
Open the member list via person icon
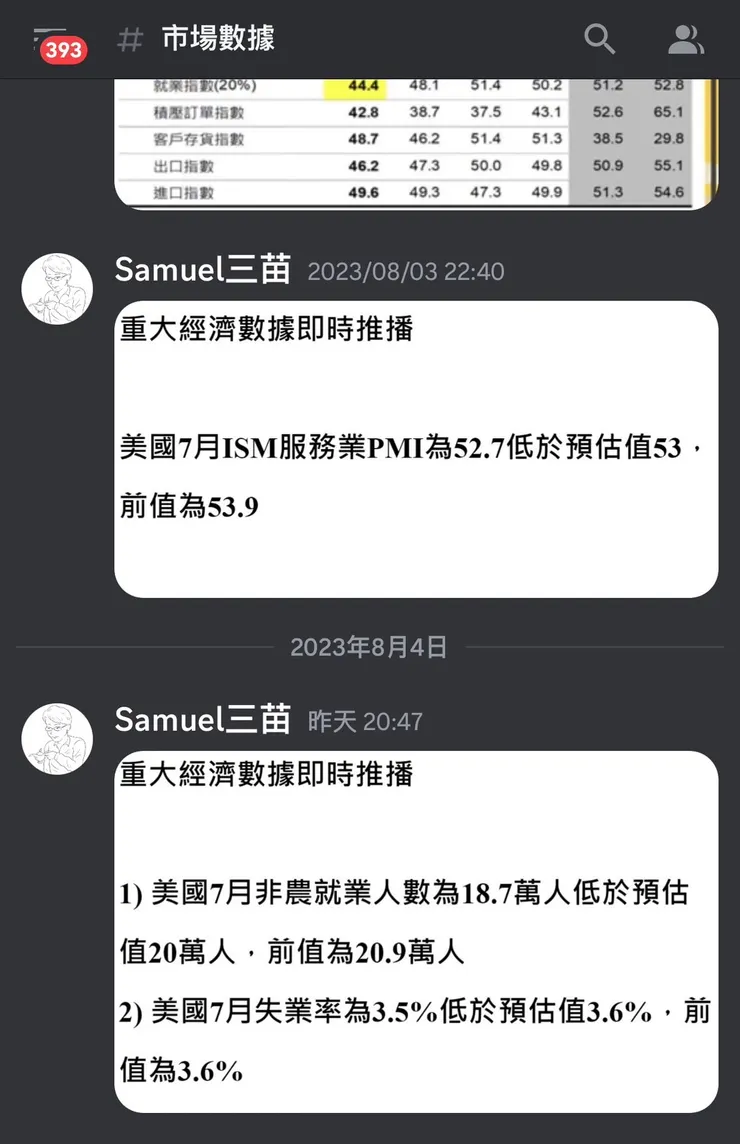coord(686,39)
